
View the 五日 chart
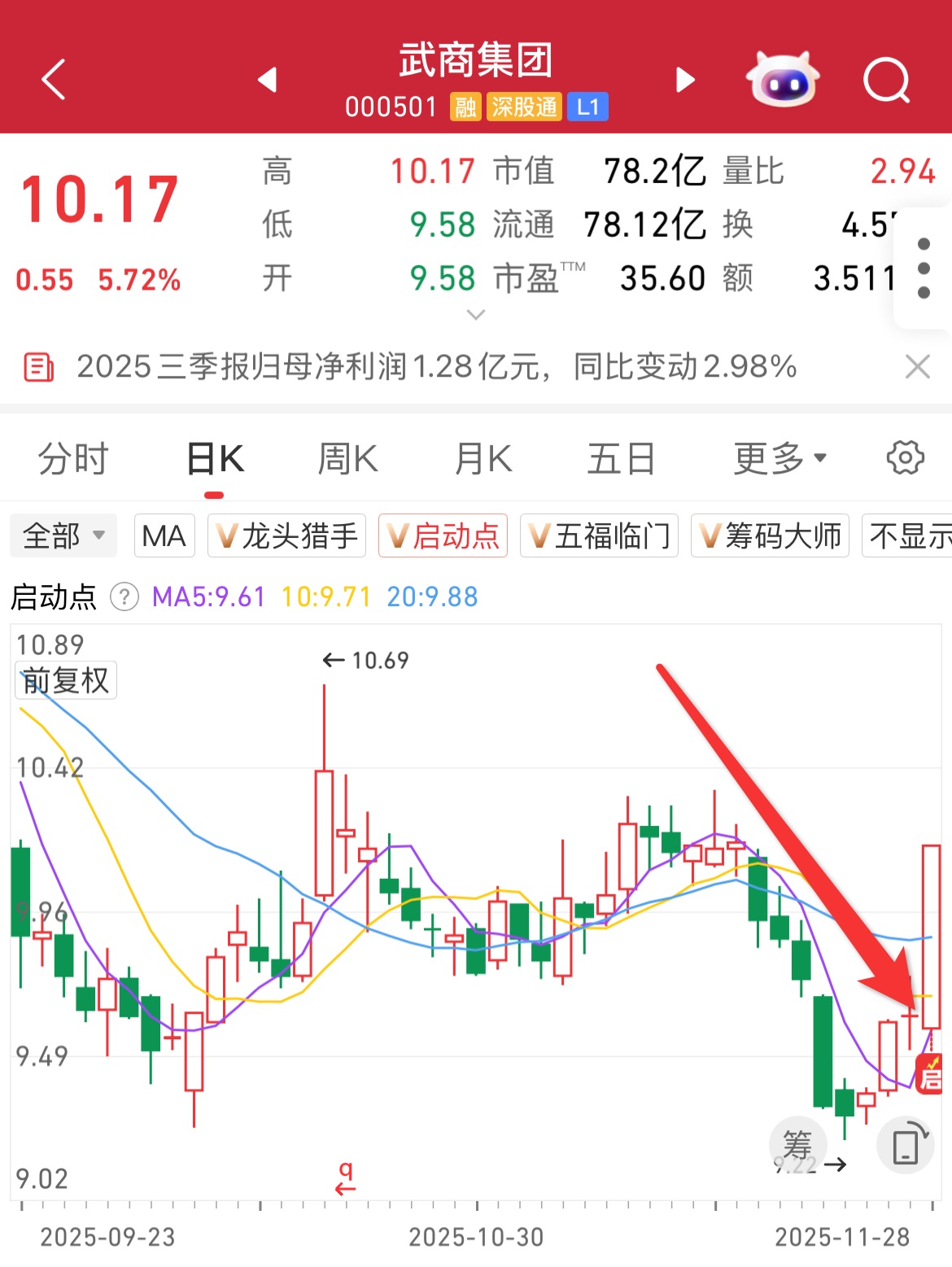pos(622,459)
